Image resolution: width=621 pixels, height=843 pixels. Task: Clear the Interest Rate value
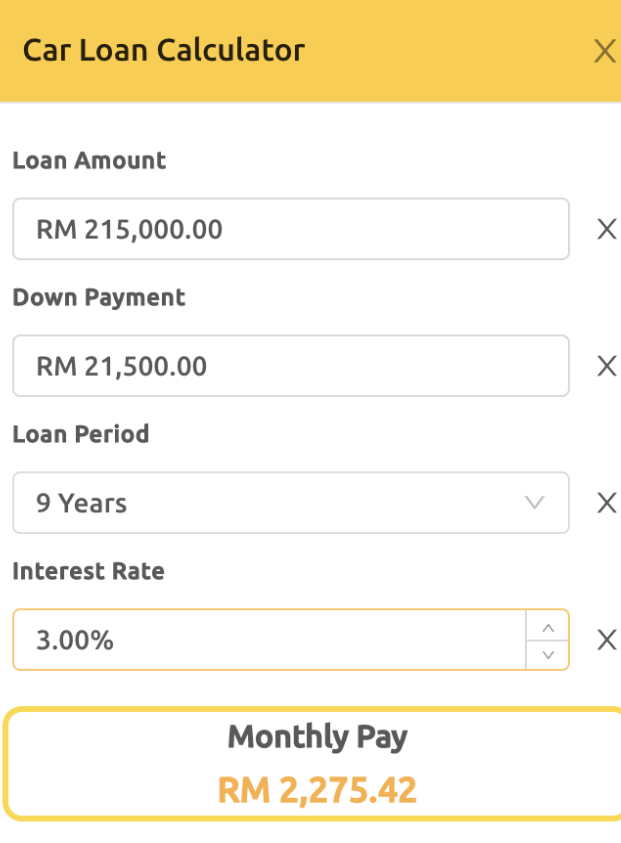tap(606, 640)
